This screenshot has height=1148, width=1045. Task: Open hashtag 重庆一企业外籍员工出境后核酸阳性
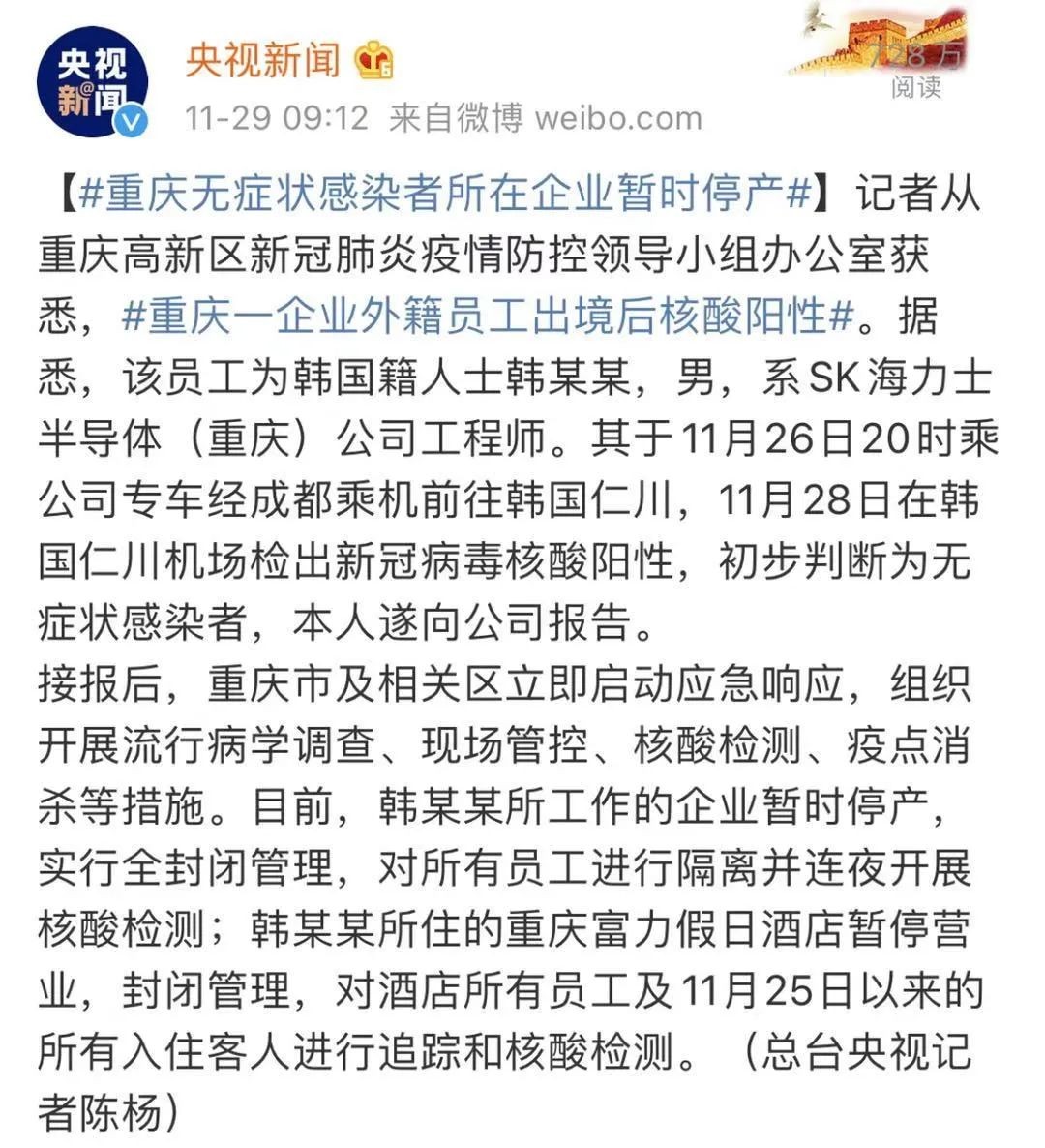[489, 316]
